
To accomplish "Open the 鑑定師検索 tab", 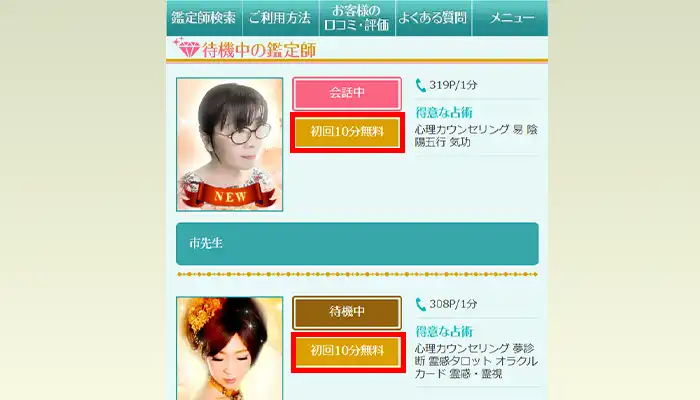I will 203,18.
